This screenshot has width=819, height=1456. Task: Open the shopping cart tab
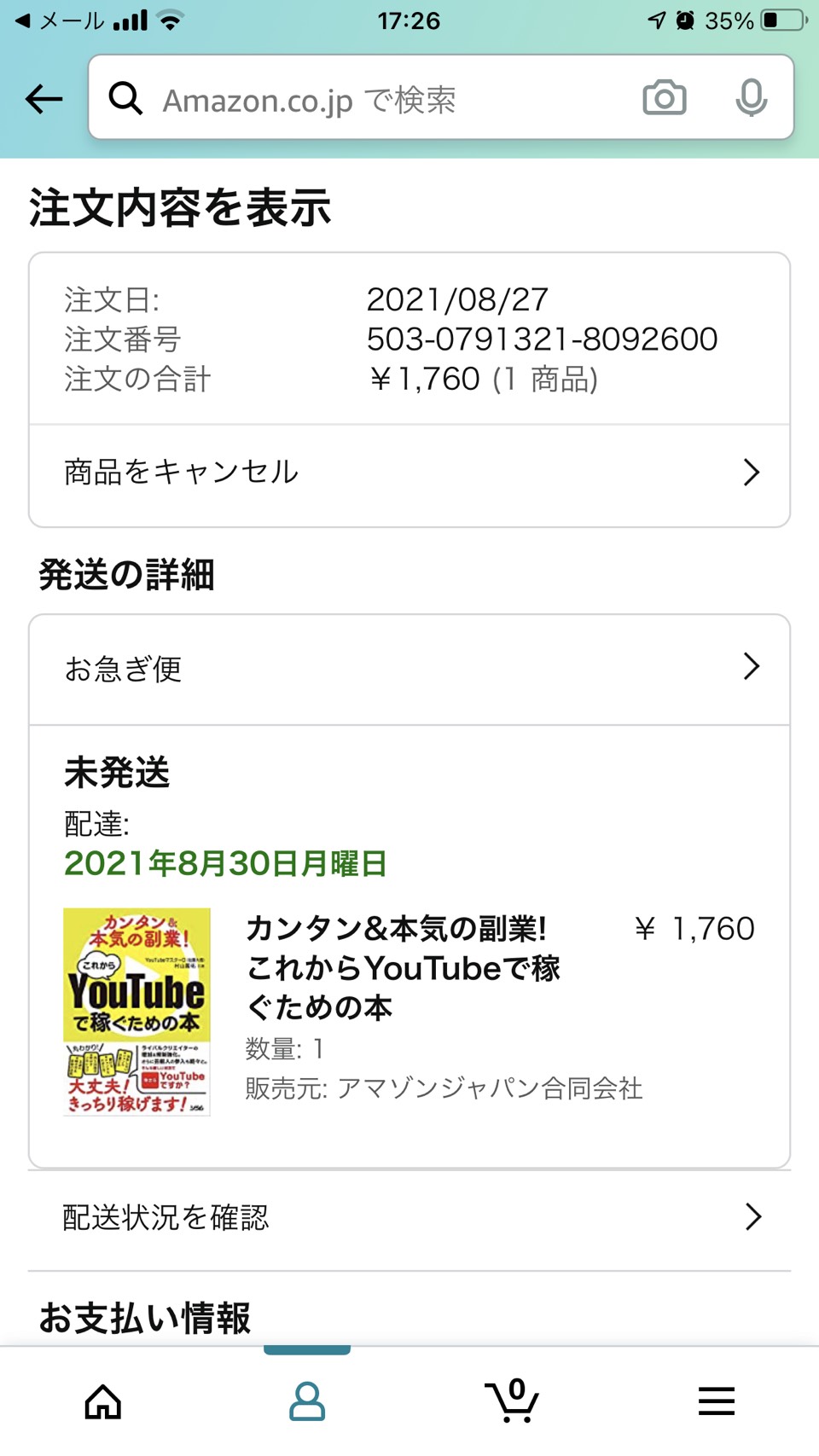tap(512, 1400)
